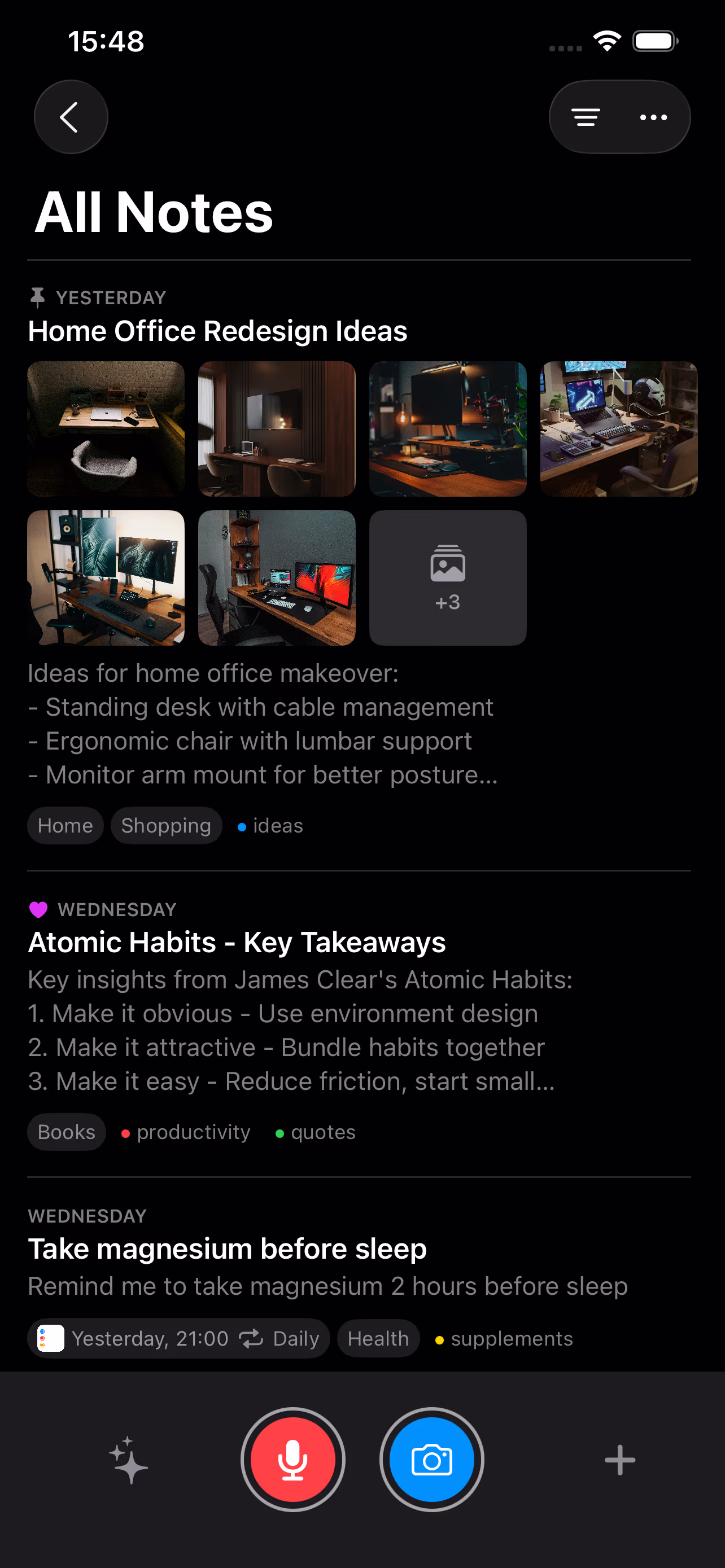Viewport: 725px width, 1568px height.
Task: Tap the Reminders app icon in the chip
Action: (x=49, y=1338)
